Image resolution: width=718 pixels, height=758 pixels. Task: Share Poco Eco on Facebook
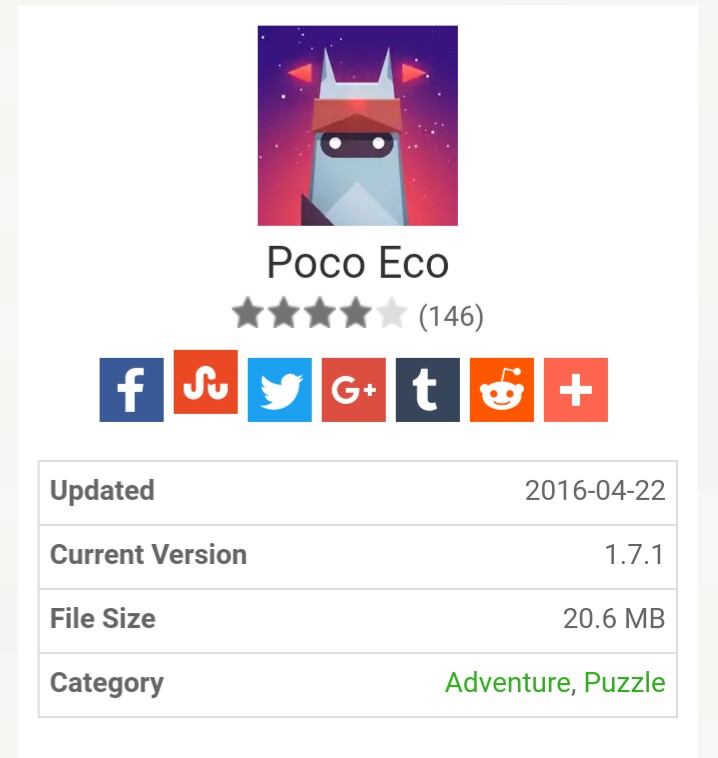tap(131, 390)
